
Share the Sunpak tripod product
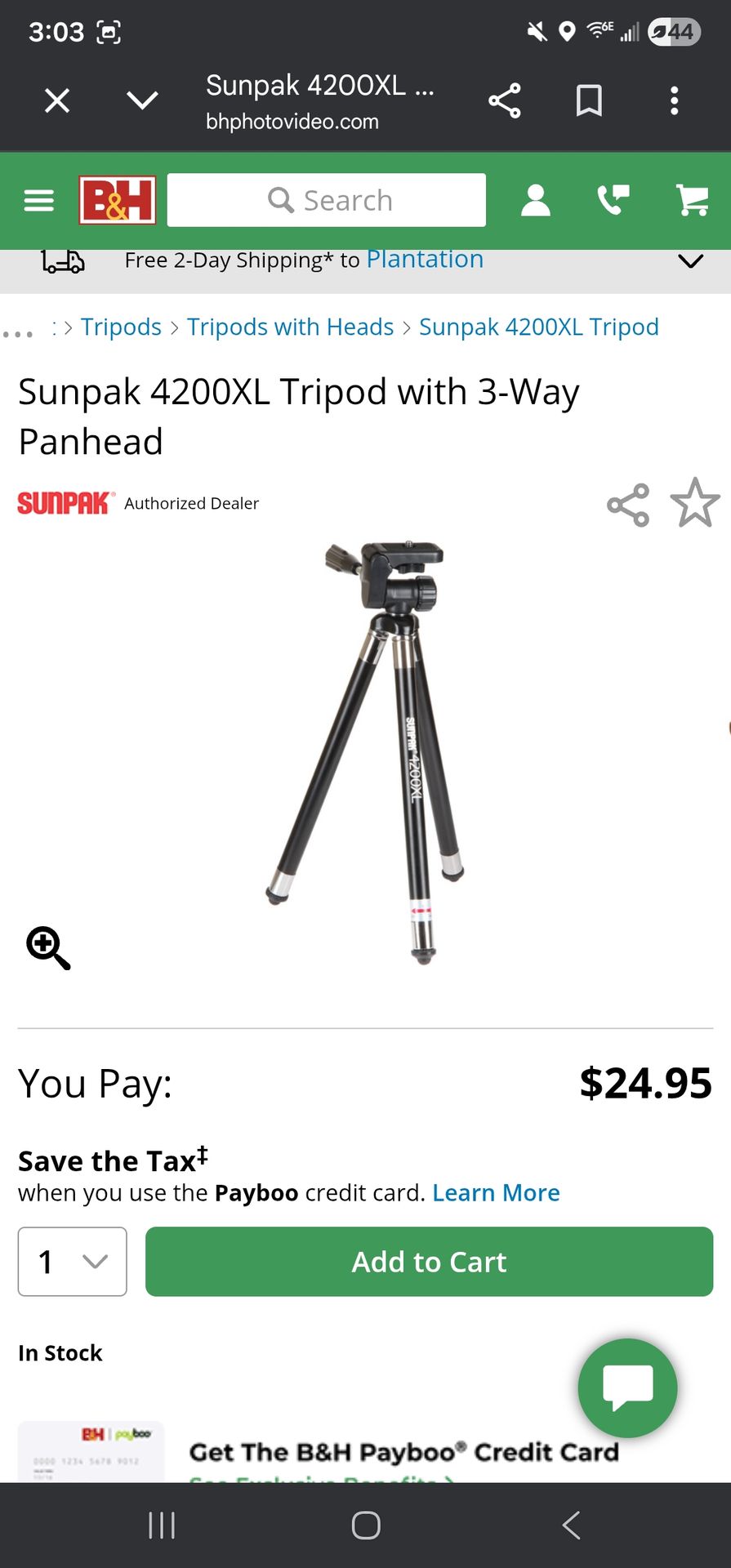click(628, 505)
